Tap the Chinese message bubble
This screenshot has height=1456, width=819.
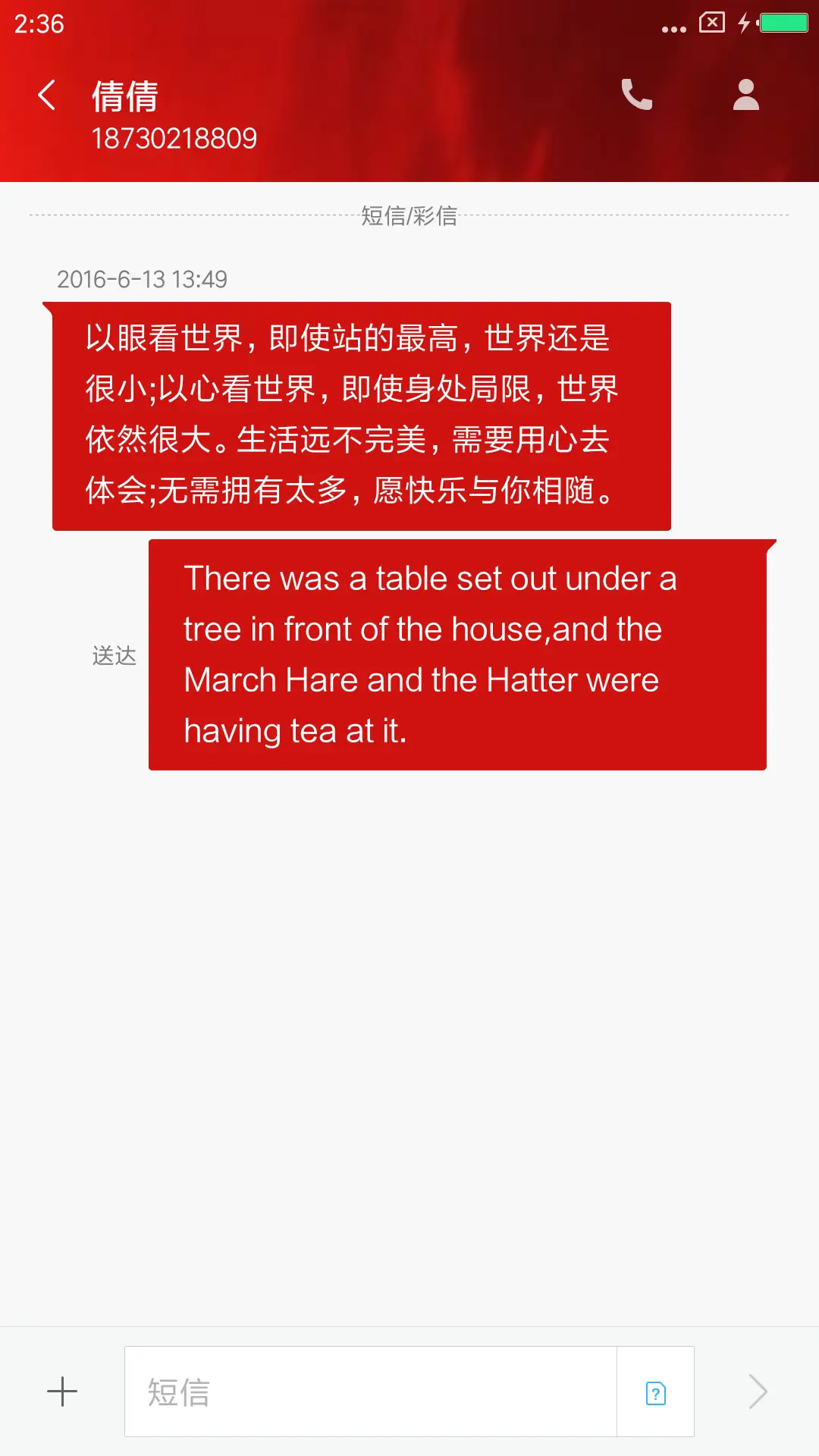point(361,416)
